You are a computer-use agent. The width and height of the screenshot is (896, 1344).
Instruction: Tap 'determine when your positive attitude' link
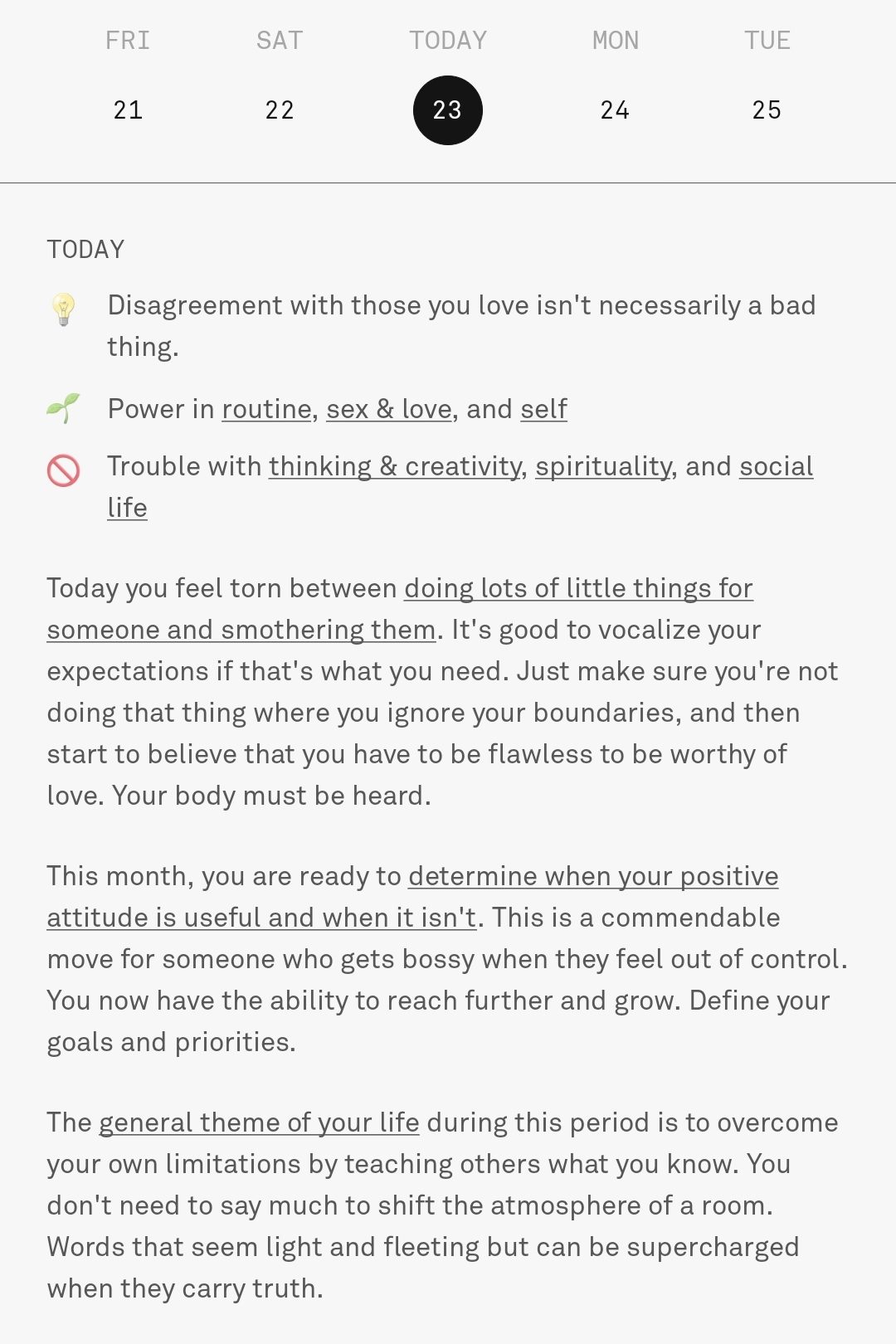tap(593, 876)
